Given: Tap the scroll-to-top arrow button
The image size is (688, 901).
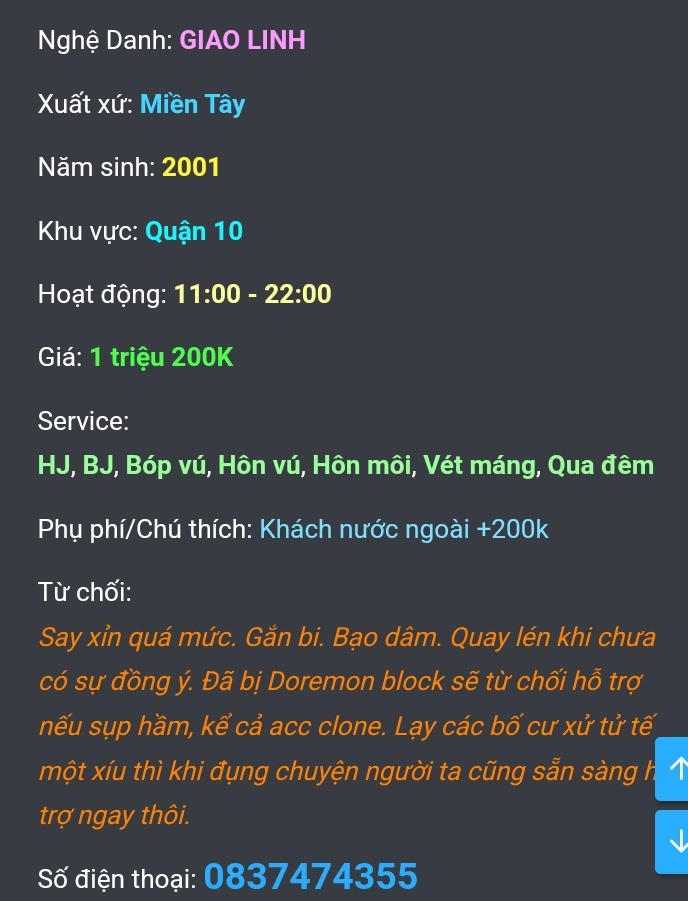Looking at the screenshot, I should pos(673,769).
